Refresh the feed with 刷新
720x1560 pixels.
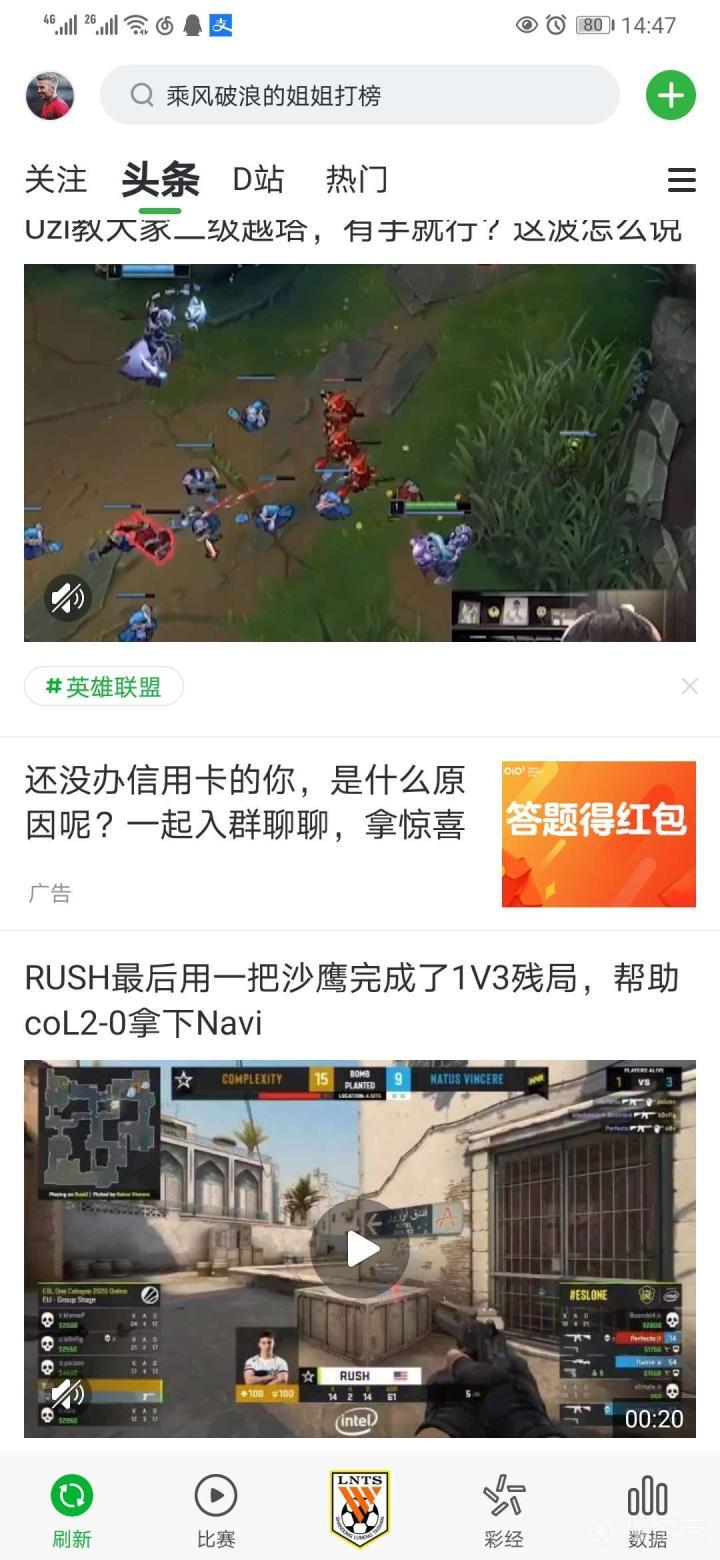click(72, 1510)
